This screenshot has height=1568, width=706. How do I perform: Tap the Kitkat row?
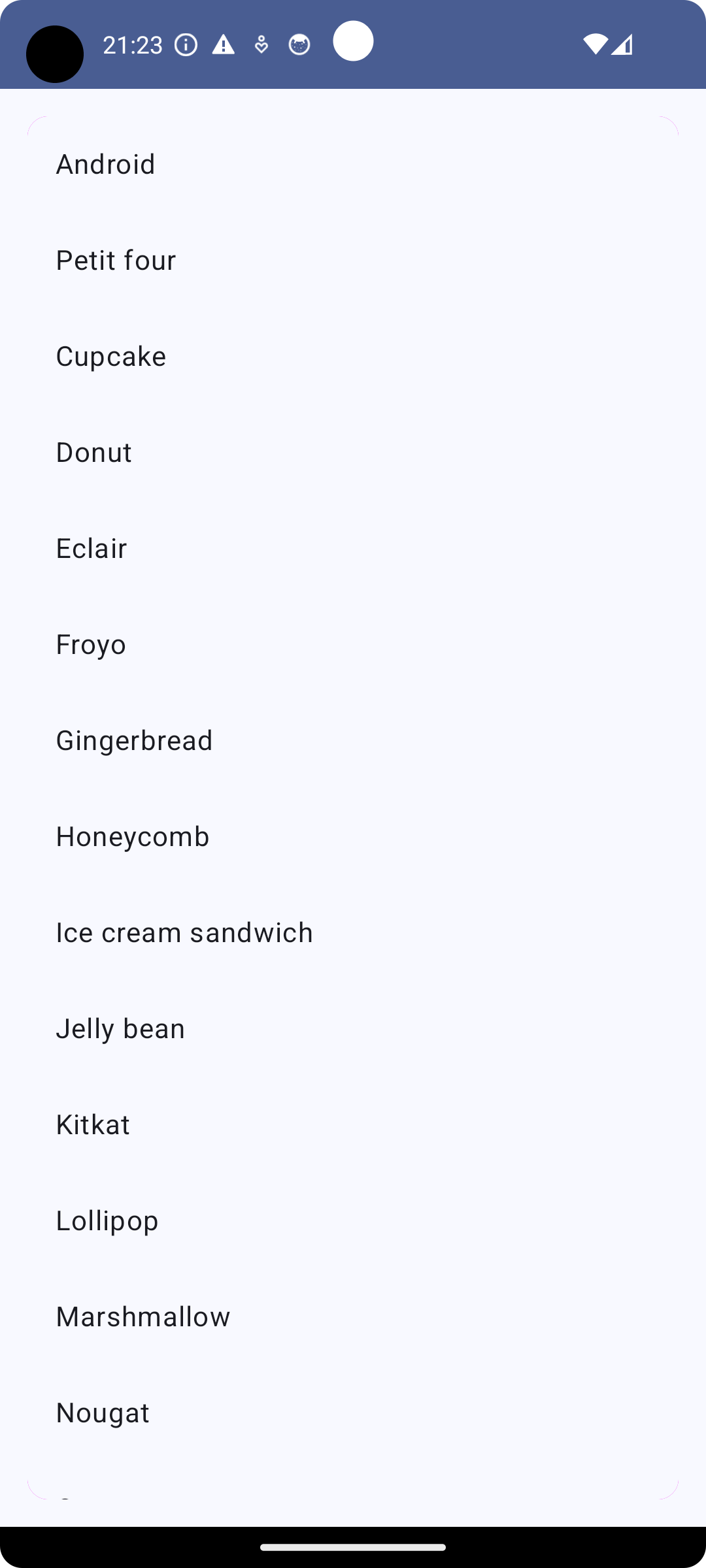click(x=353, y=1124)
